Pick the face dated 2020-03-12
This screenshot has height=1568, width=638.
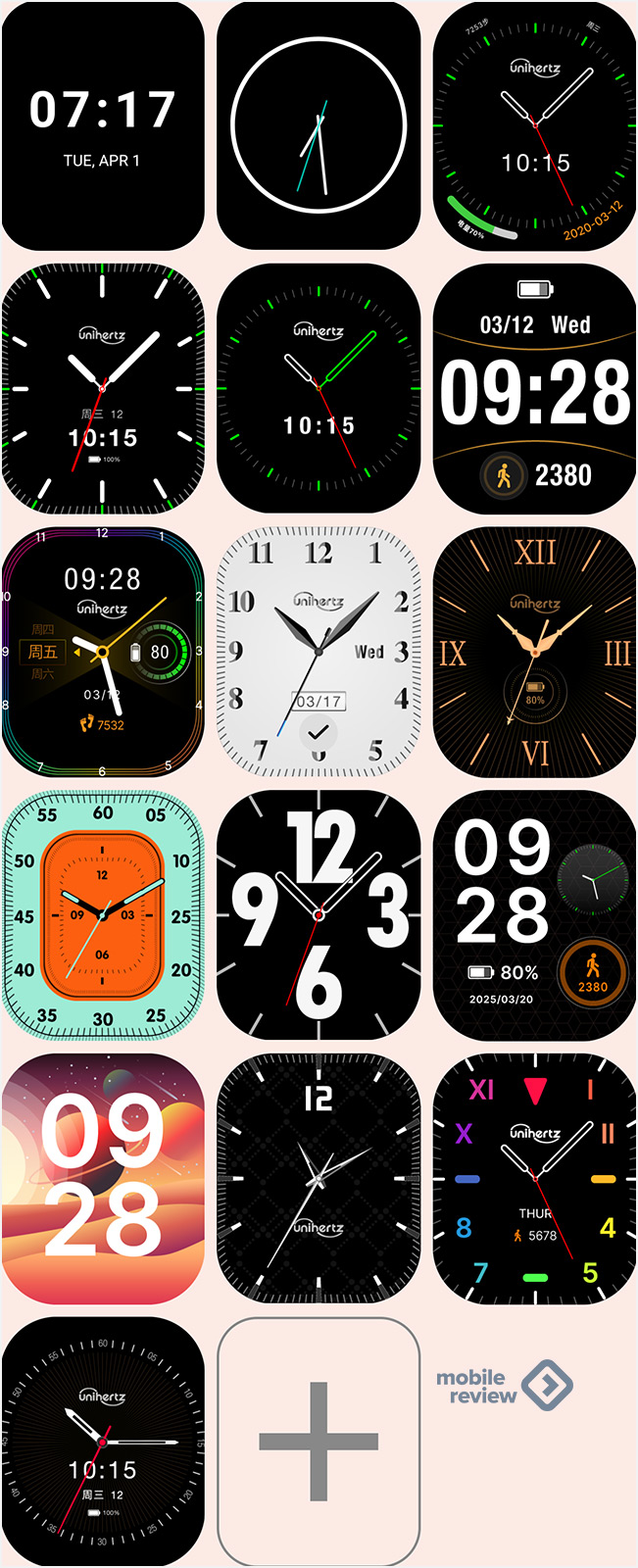click(534, 125)
